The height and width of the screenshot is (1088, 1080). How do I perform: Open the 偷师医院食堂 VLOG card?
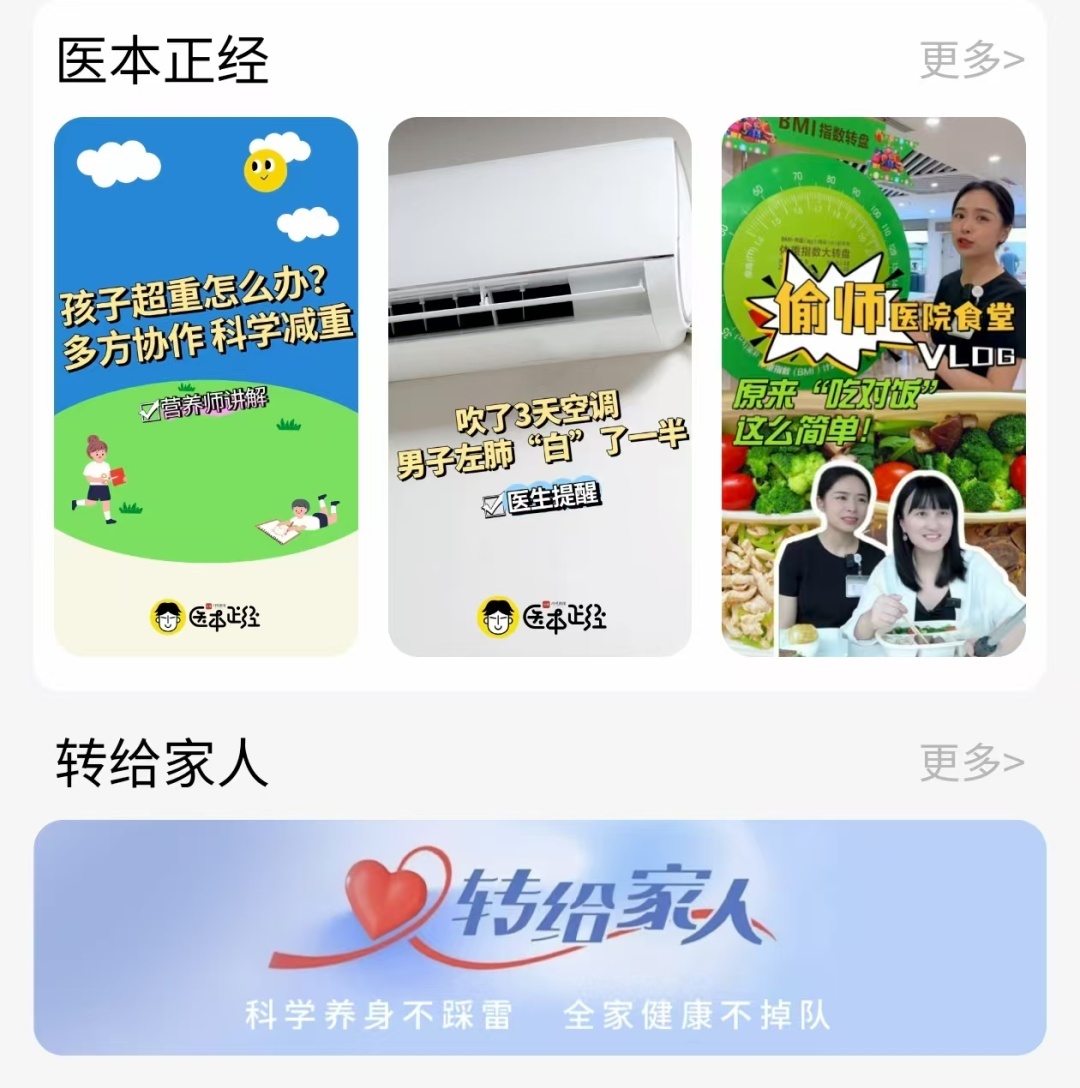click(x=873, y=387)
